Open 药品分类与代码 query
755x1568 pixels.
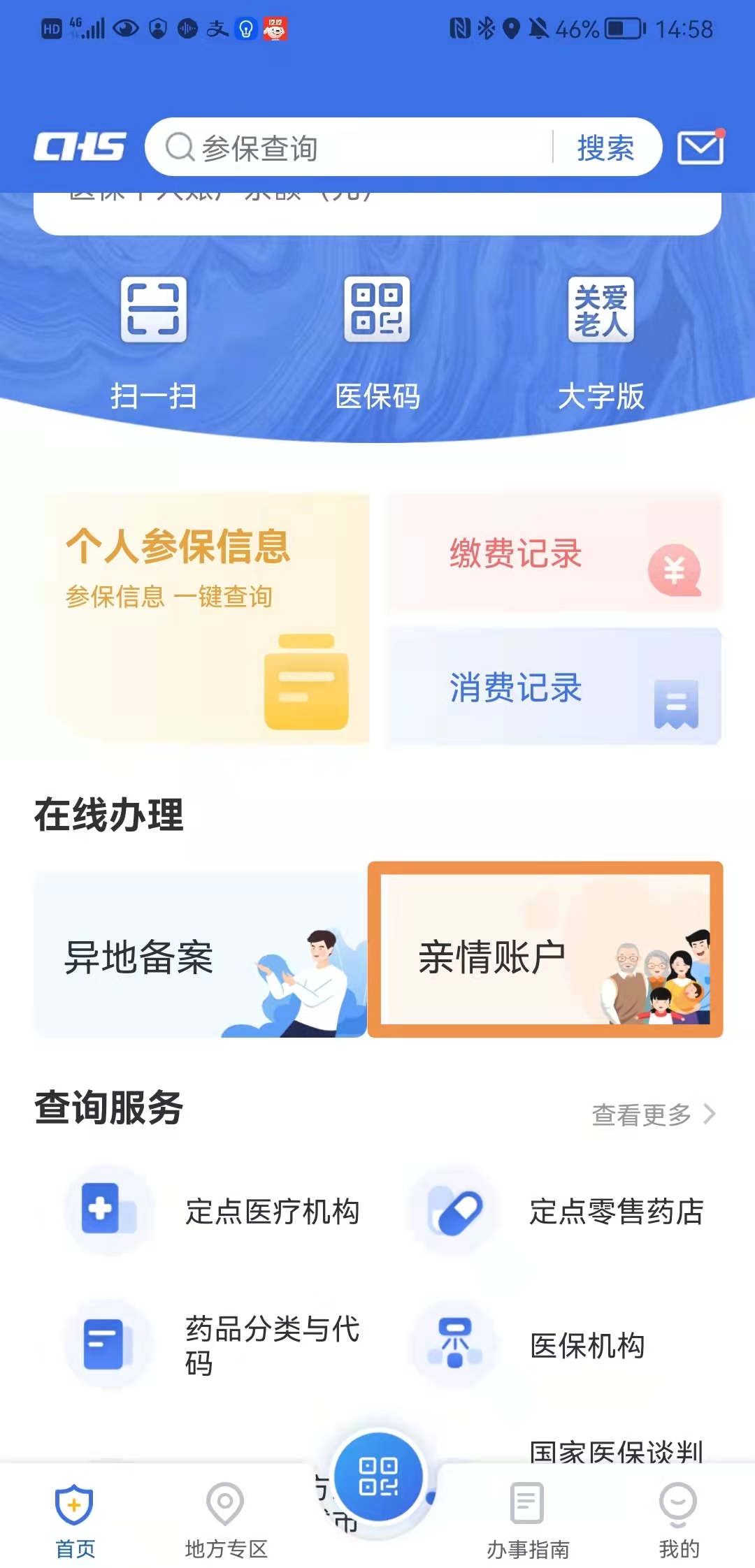pos(217,1345)
